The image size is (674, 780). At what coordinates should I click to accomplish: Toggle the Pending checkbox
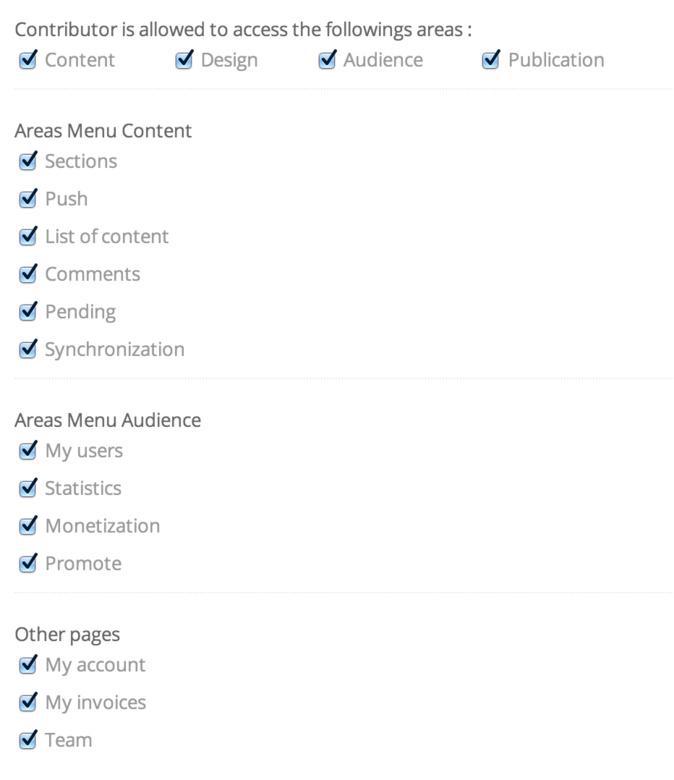27,312
